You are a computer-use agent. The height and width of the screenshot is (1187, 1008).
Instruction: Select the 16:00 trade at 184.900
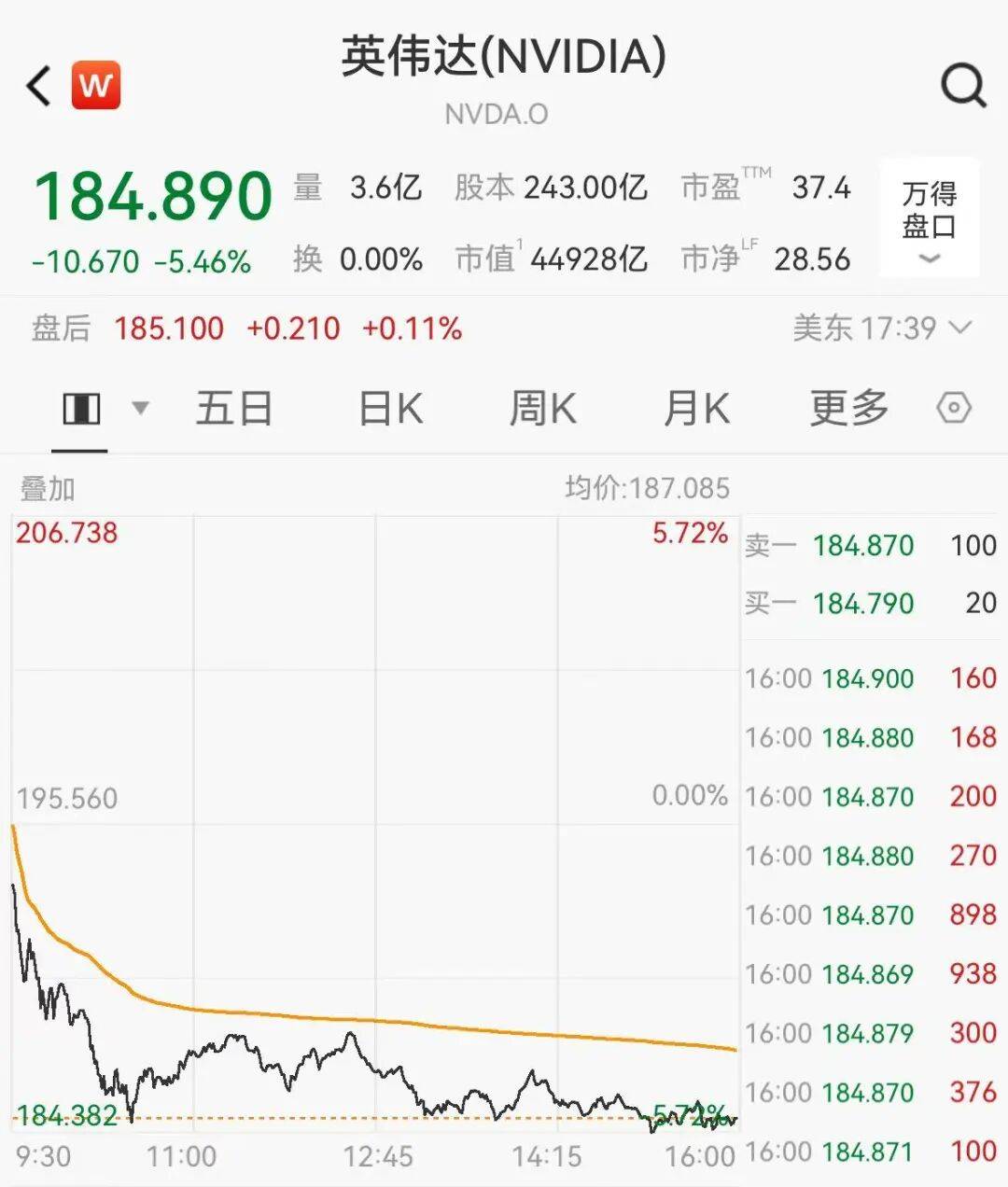pos(863,678)
